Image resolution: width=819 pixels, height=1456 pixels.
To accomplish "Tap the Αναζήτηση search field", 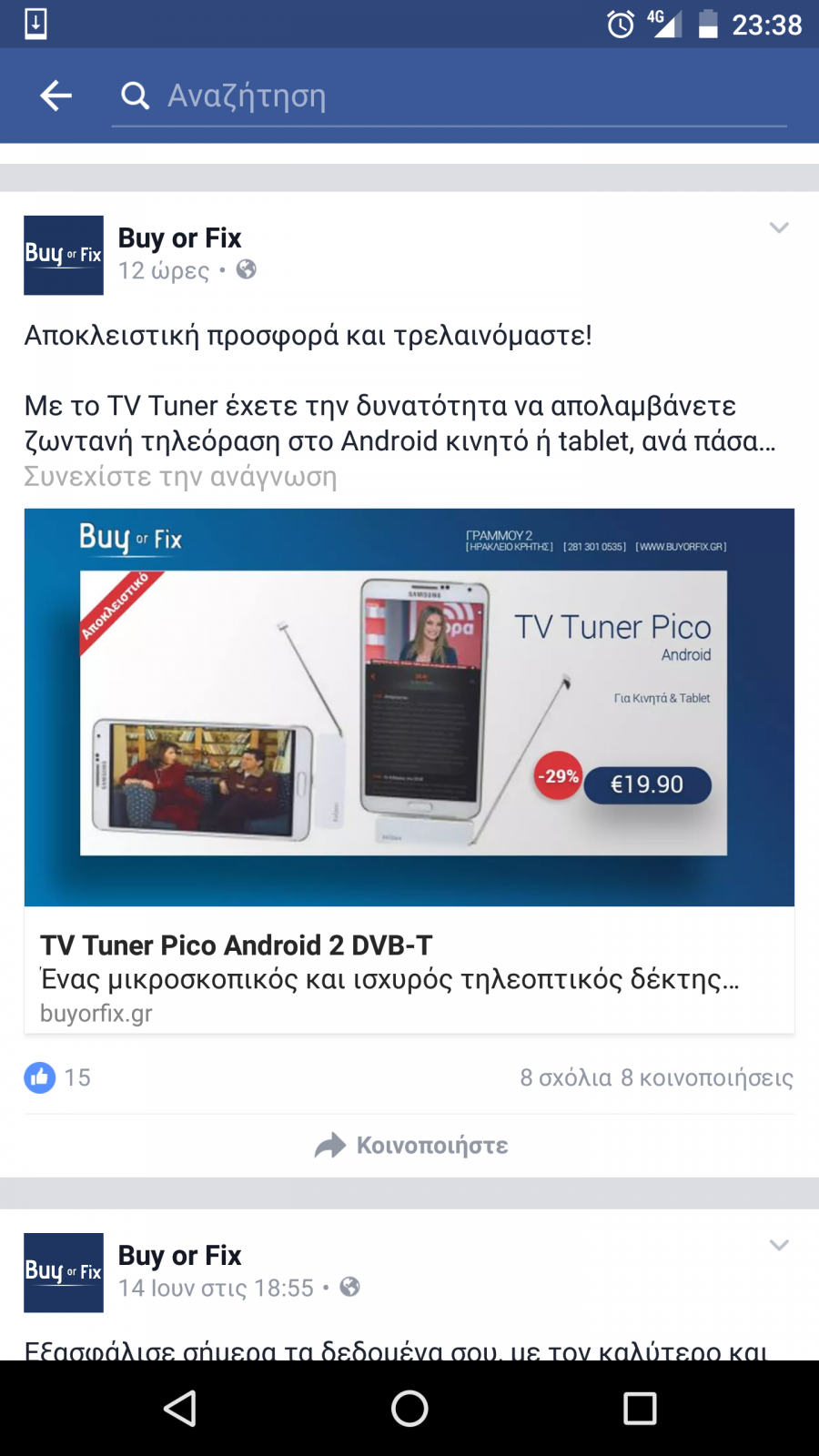I will tap(450, 96).
